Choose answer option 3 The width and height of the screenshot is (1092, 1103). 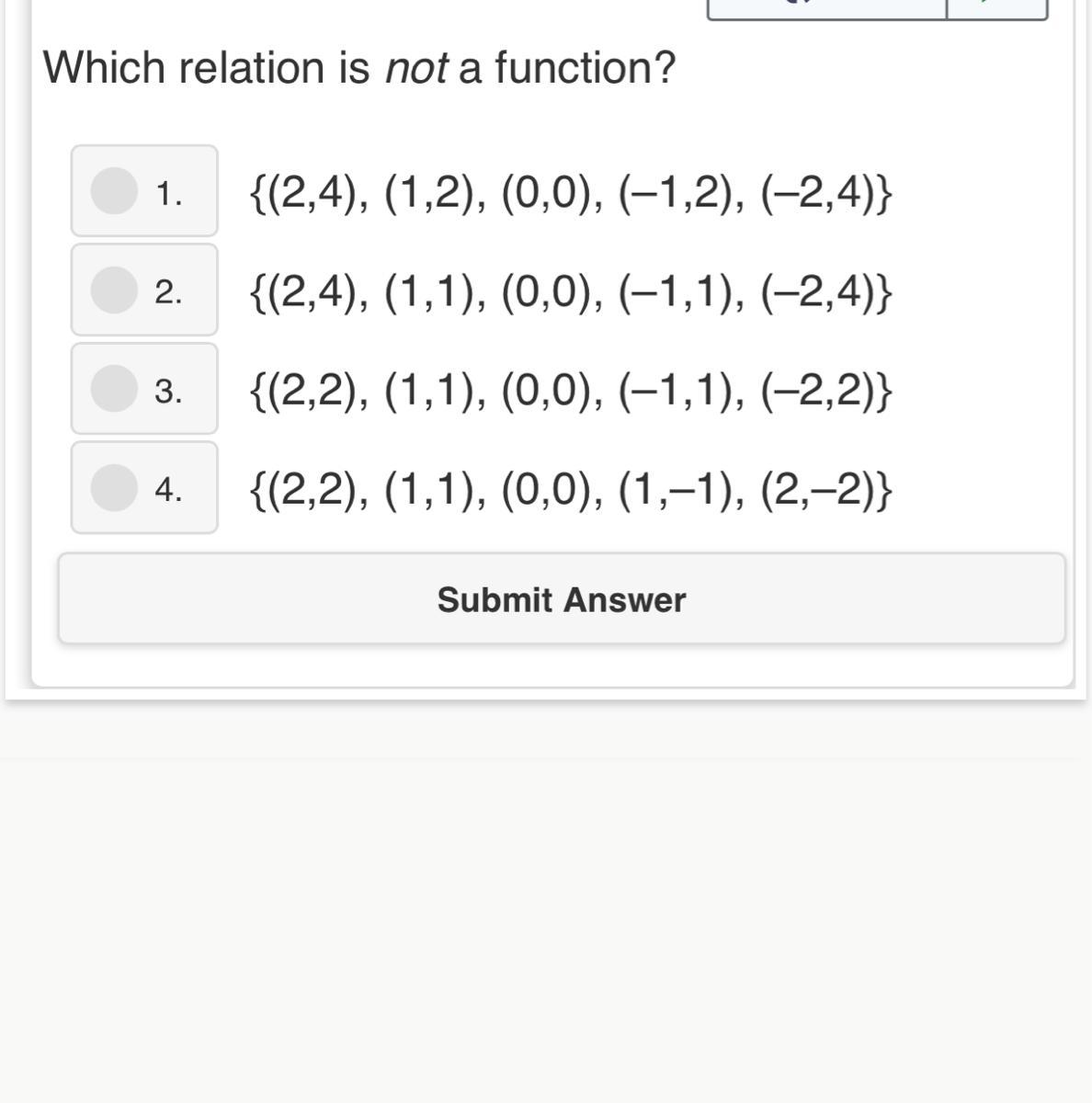point(115,389)
